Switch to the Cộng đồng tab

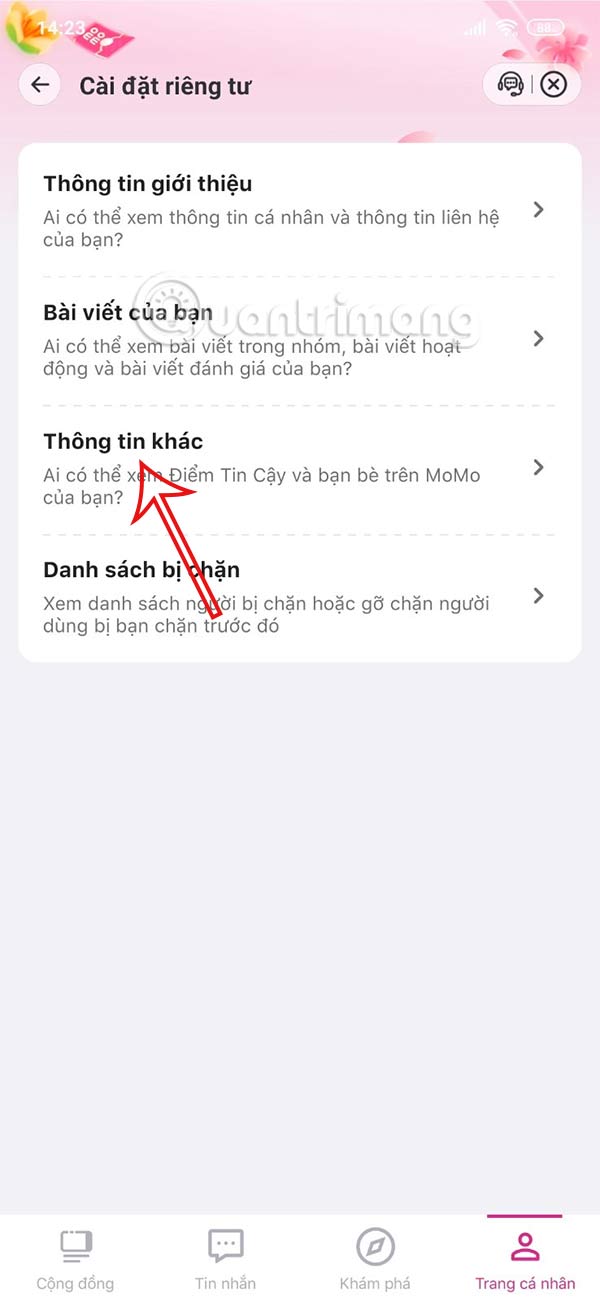(x=75, y=1257)
